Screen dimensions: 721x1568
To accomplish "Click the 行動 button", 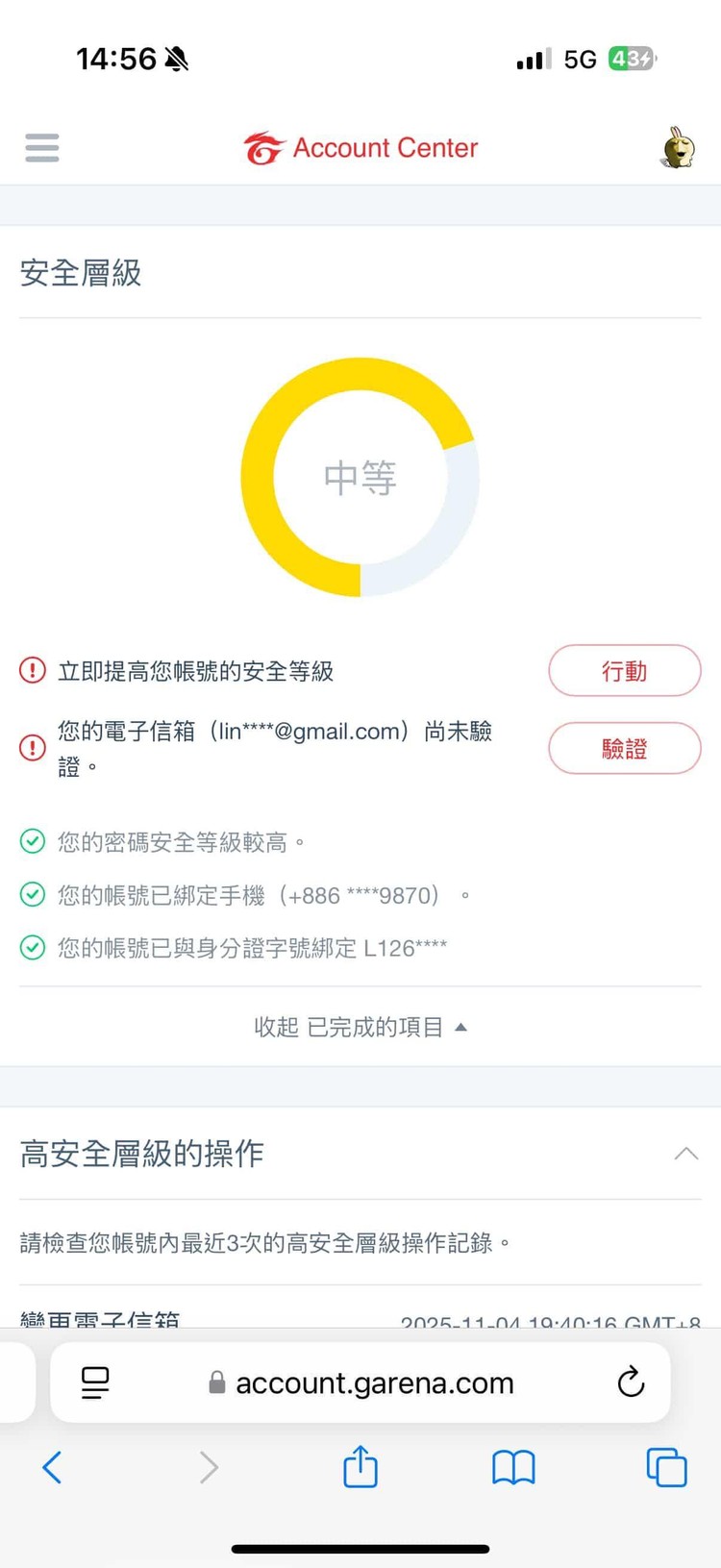I will click(x=624, y=670).
